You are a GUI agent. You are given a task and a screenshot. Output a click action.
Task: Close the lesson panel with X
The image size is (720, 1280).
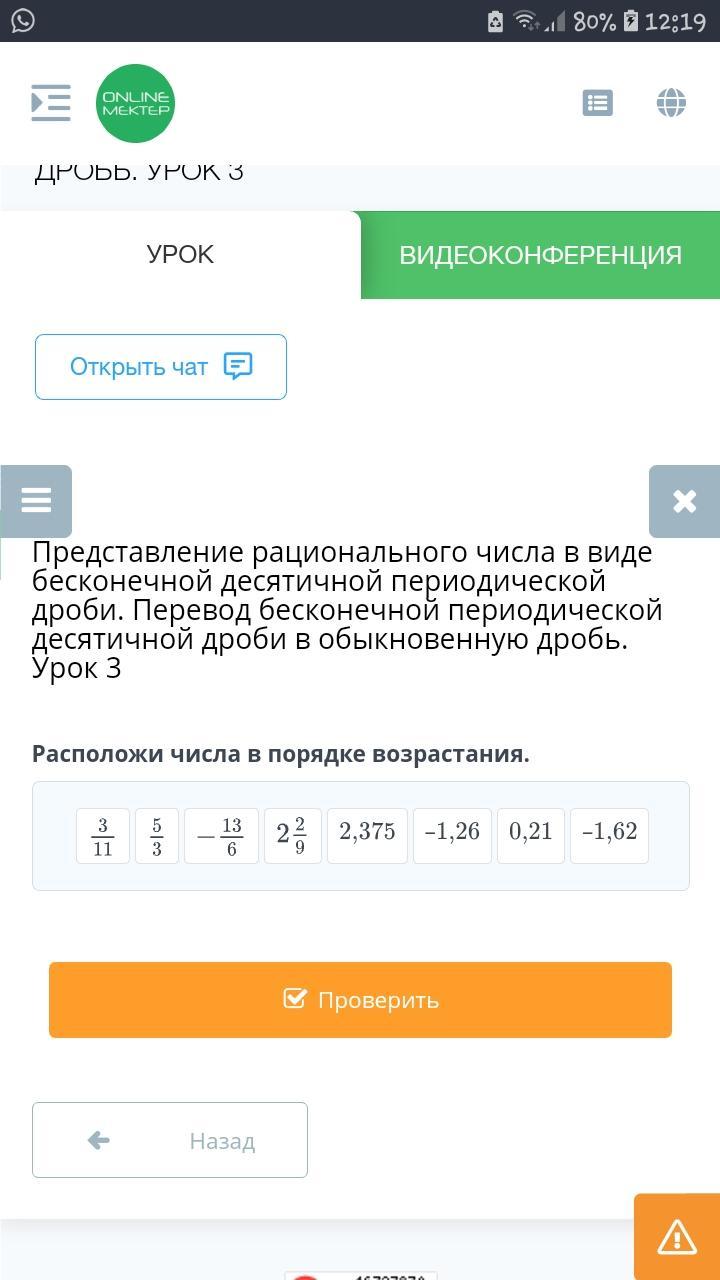[684, 501]
